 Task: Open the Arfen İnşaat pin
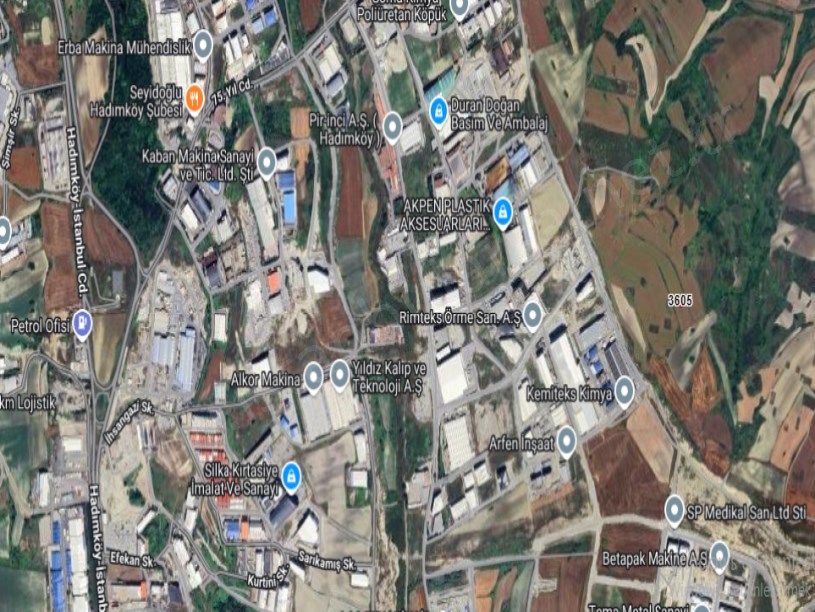coord(566,439)
